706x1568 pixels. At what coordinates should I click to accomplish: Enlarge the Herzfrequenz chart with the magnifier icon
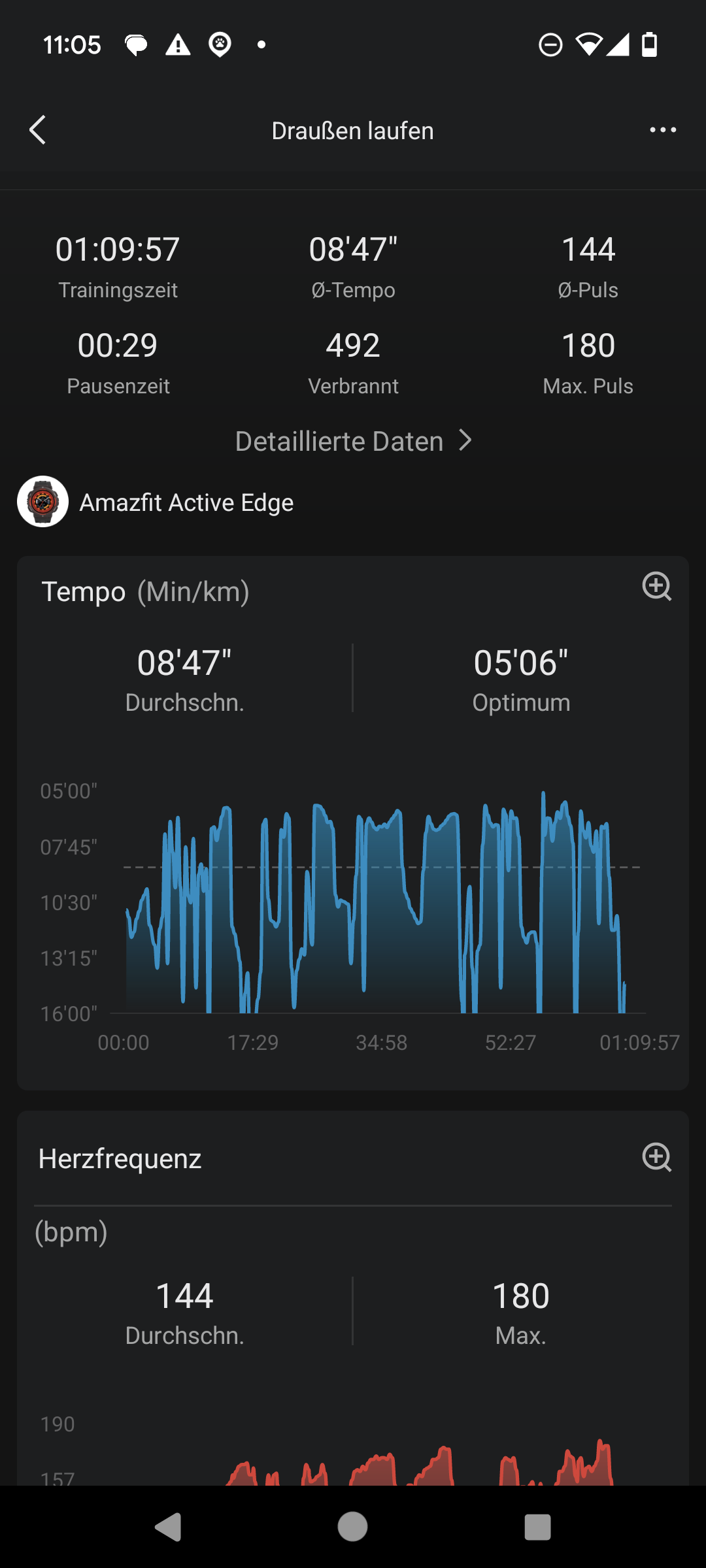click(x=657, y=1157)
